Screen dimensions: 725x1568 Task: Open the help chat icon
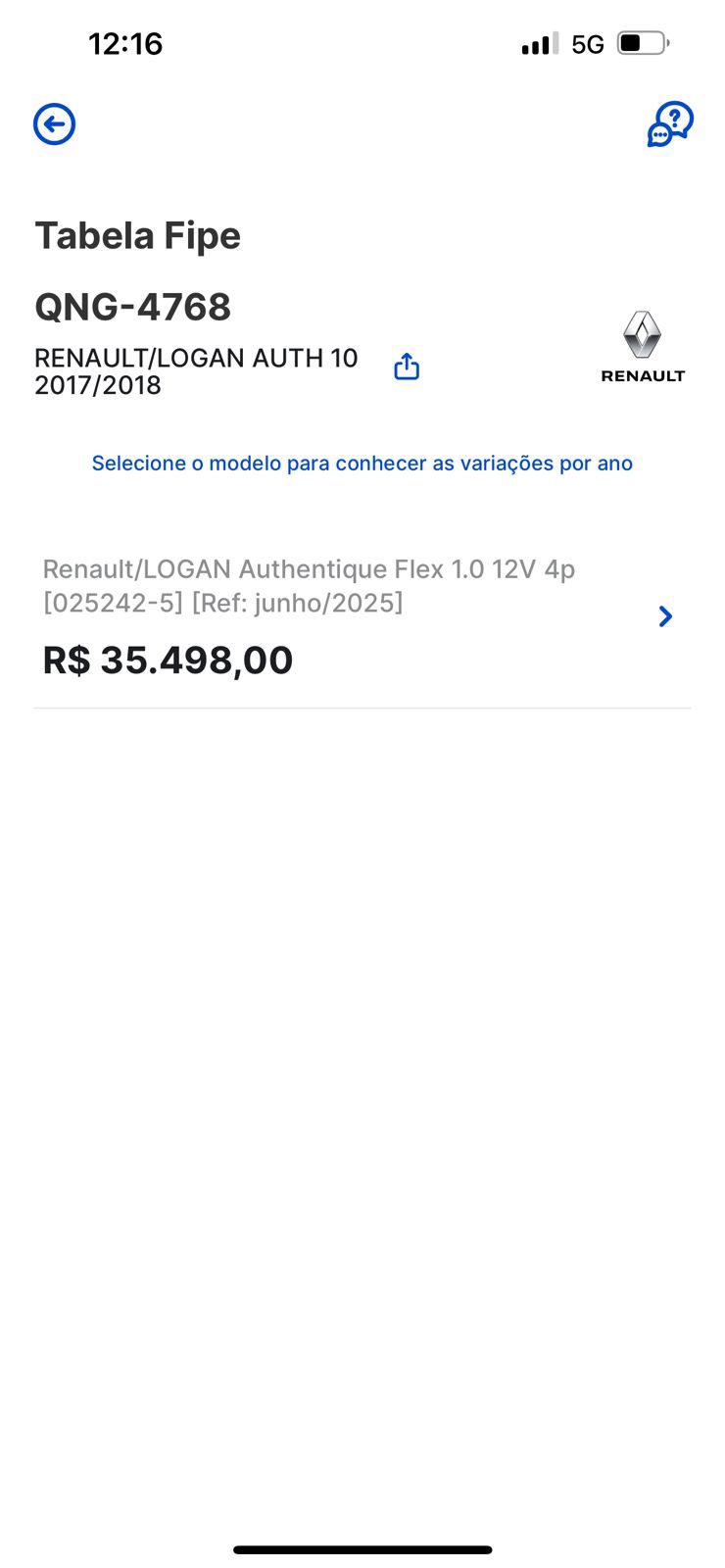[x=670, y=124]
